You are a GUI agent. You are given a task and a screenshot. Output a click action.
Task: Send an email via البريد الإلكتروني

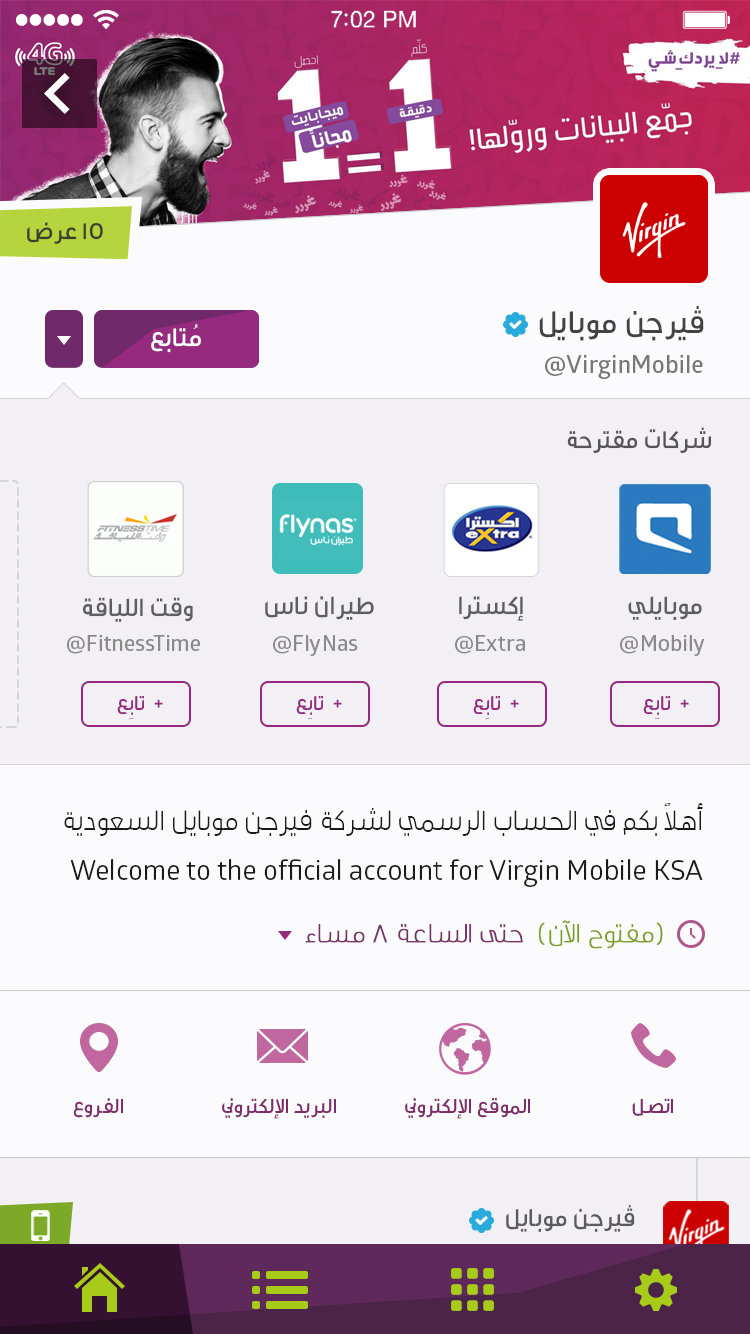pos(280,1070)
